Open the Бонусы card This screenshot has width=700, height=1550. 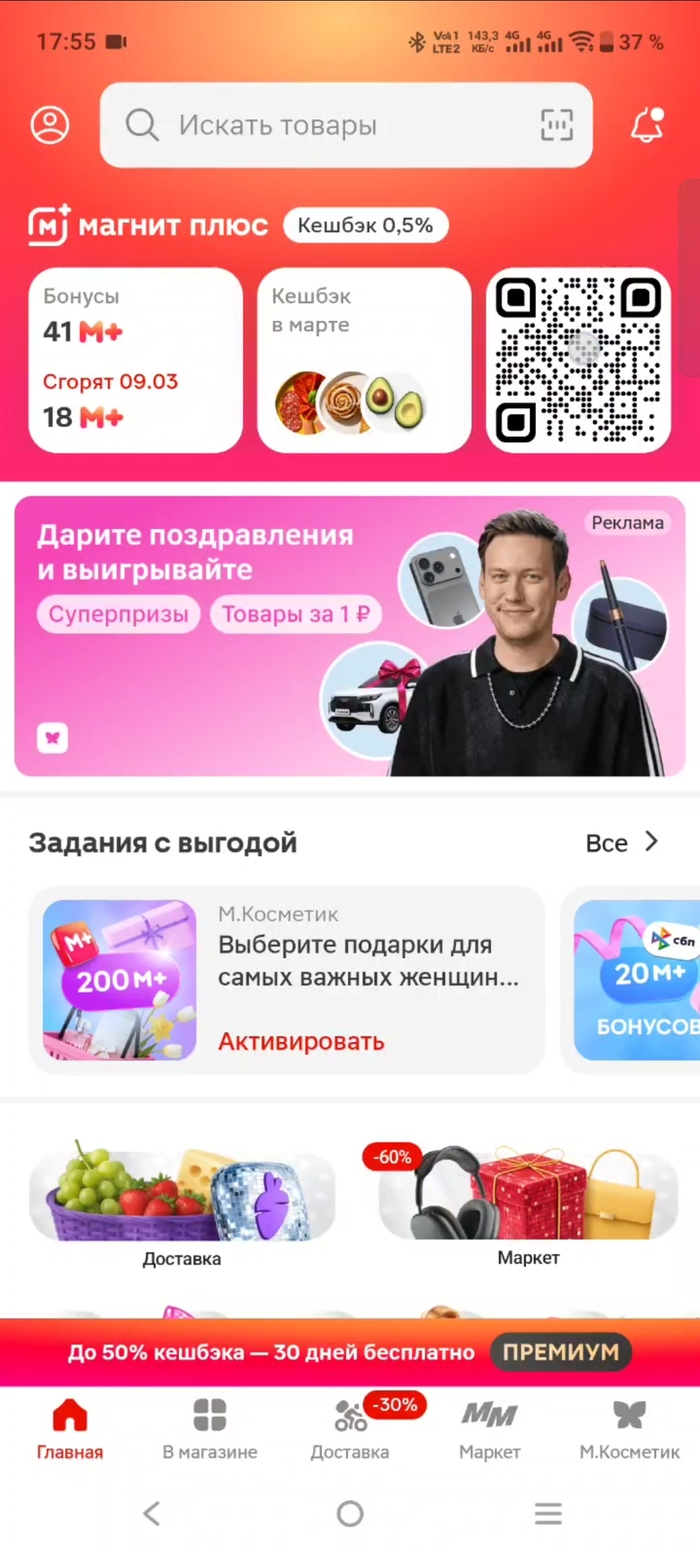pyautogui.click(x=135, y=360)
